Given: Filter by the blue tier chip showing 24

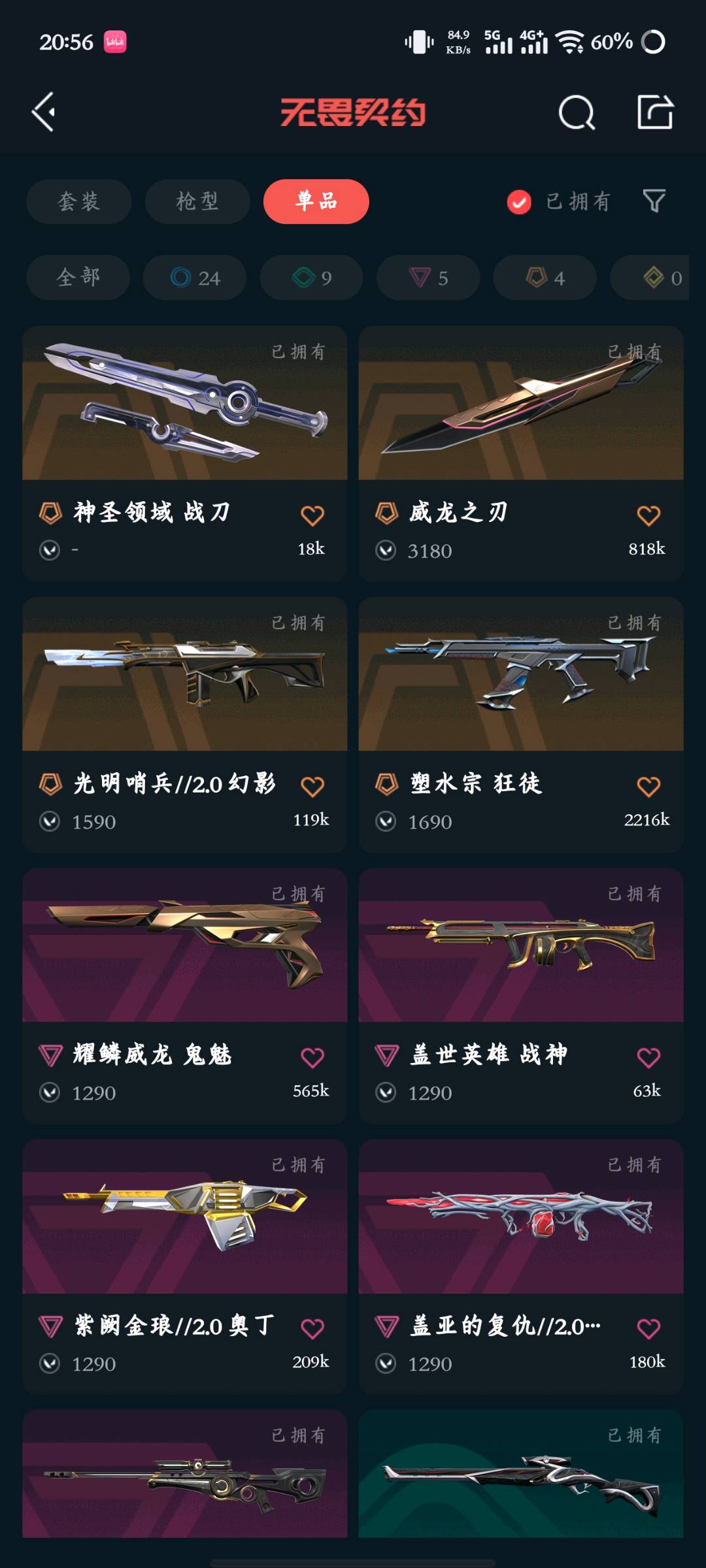Looking at the screenshot, I should coord(195,278).
